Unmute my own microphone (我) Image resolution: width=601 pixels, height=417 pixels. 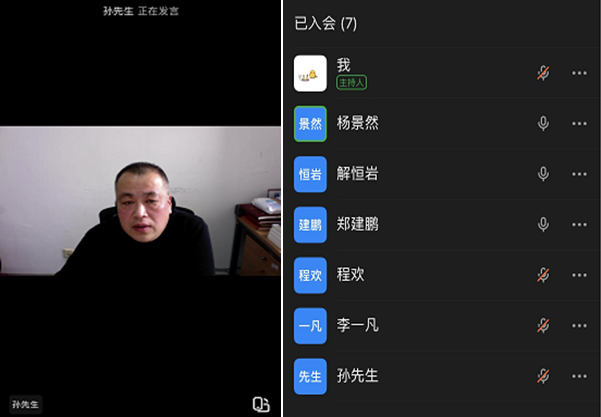coord(543,73)
